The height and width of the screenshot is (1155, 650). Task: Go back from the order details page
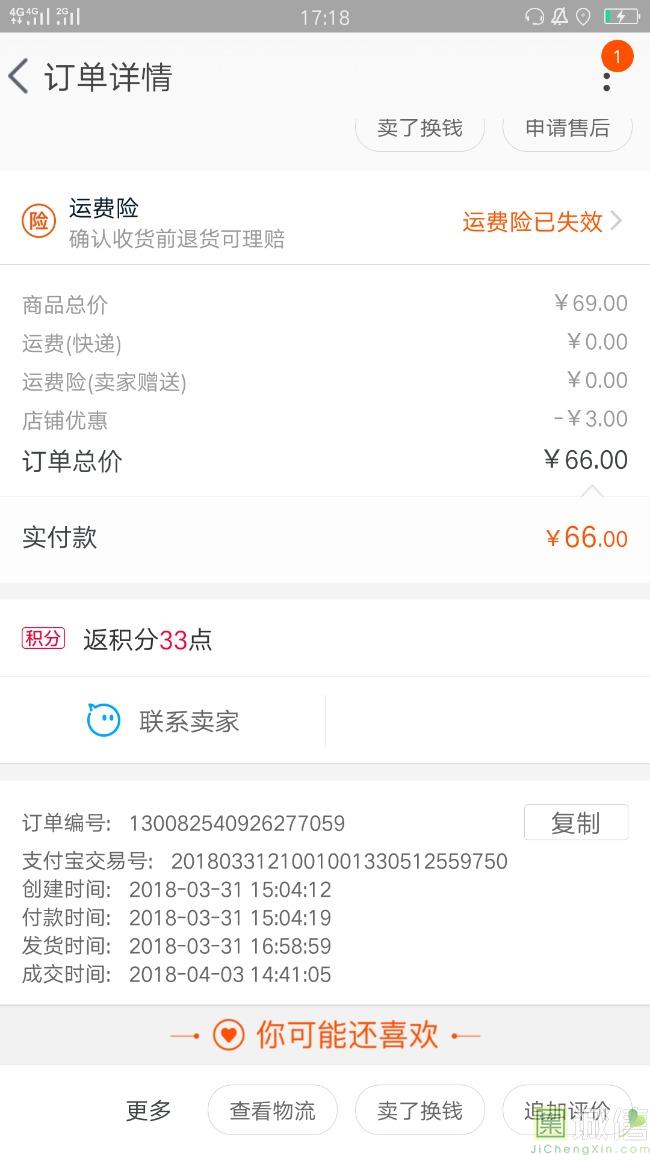(x=19, y=77)
